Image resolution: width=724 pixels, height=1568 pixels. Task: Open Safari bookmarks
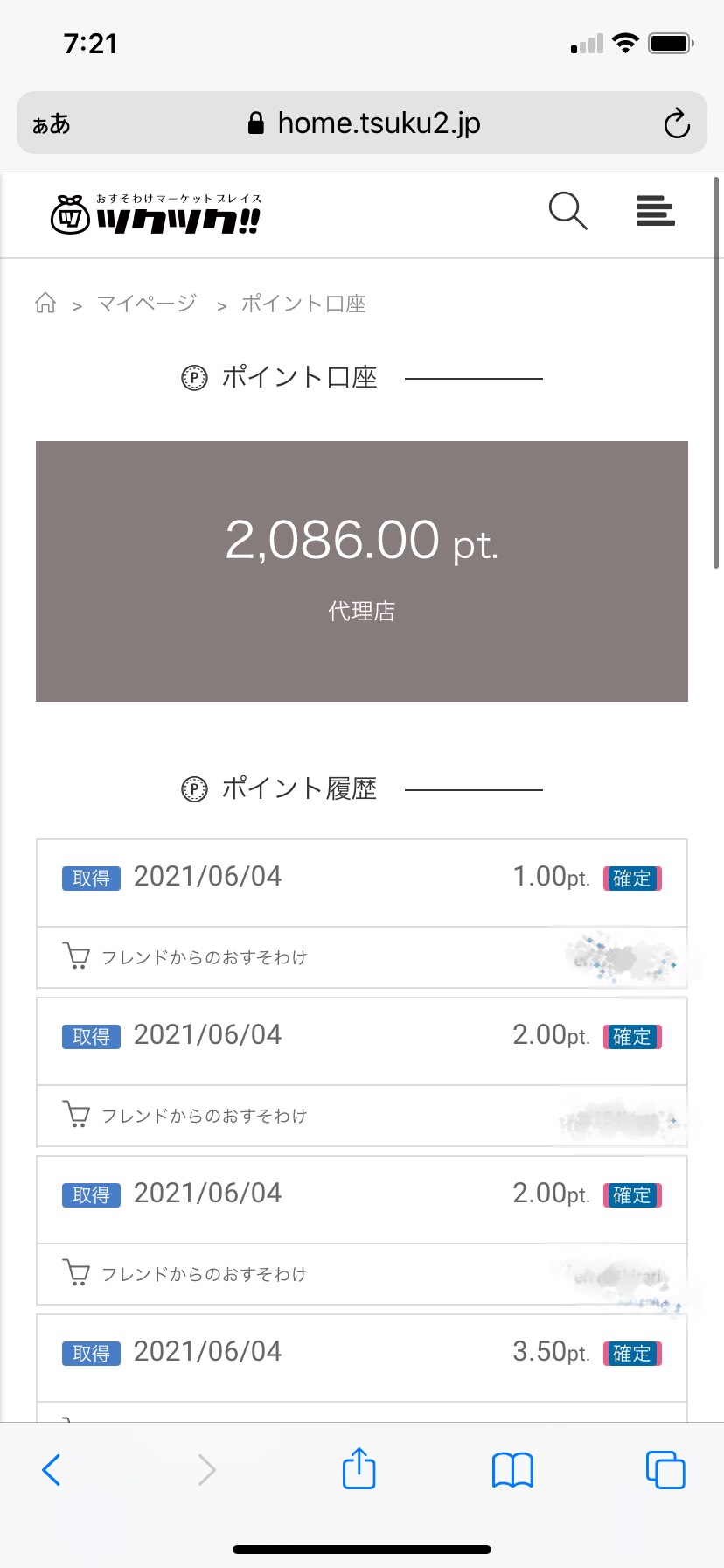pos(512,1470)
